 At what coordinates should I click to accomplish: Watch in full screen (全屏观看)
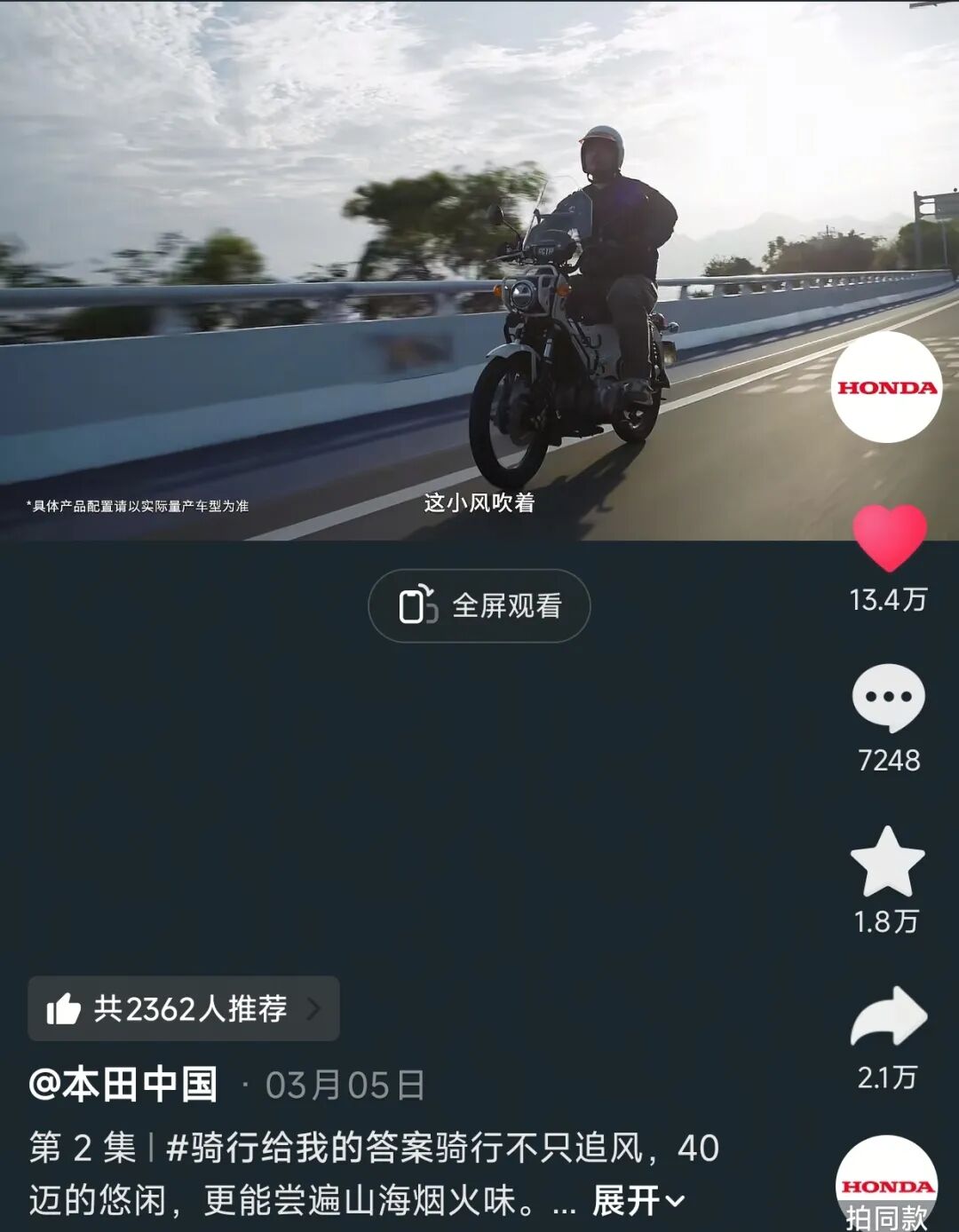coord(479,606)
